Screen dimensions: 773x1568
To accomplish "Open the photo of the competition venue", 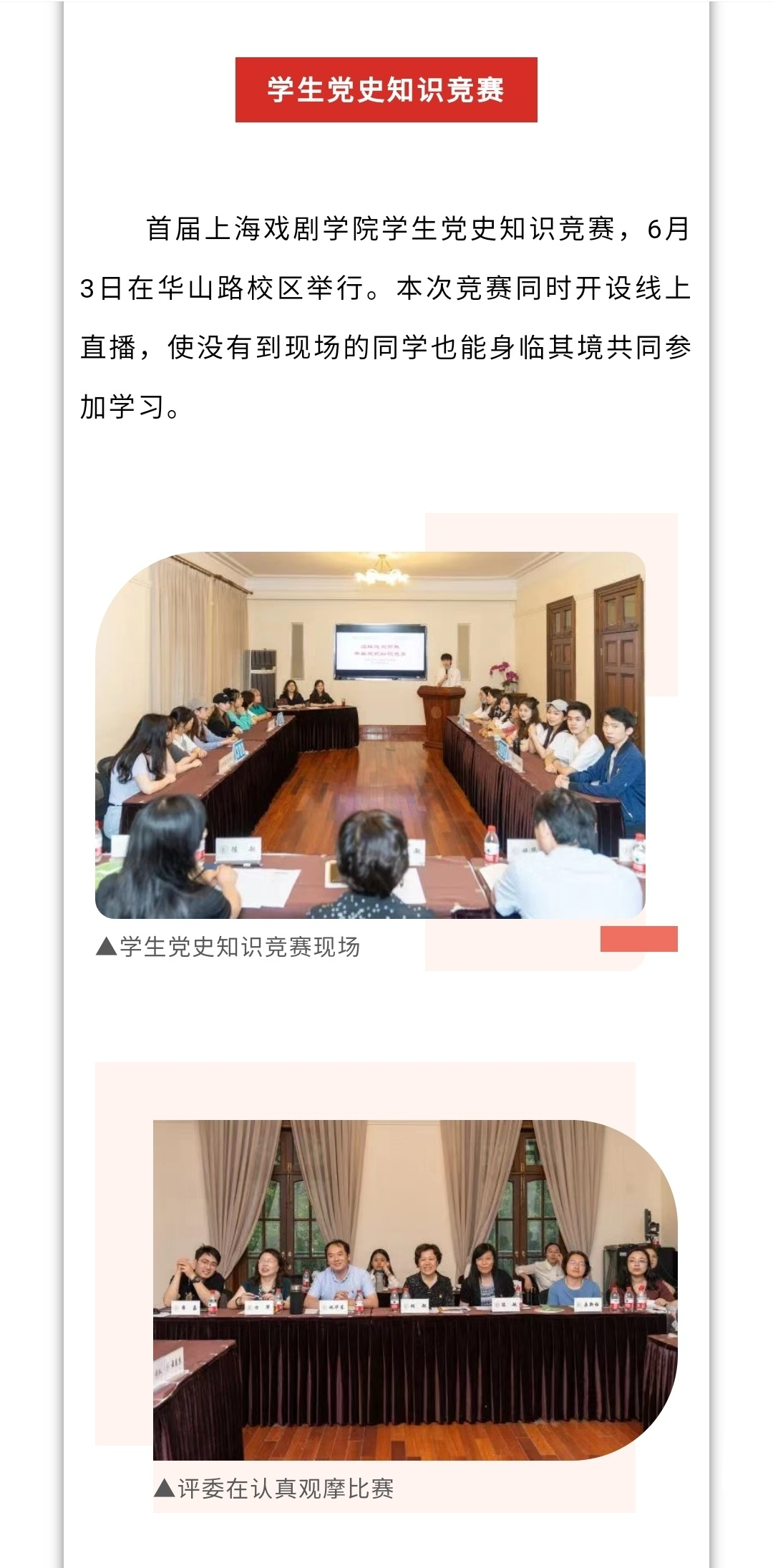I will (x=370, y=735).
